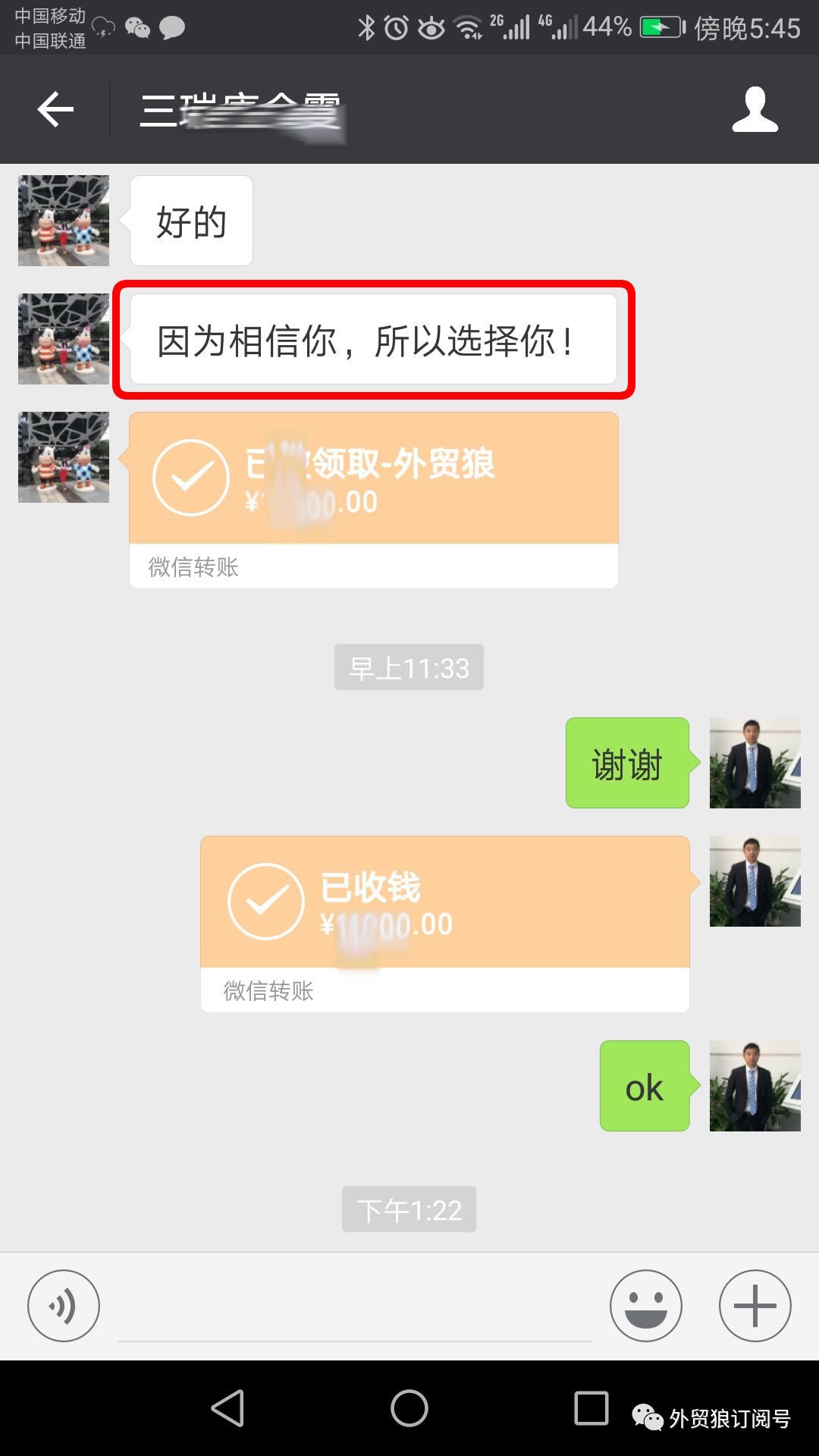Open contact avatar next to 好的
The image size is (819, 1456).
click(x=64, y=221)
